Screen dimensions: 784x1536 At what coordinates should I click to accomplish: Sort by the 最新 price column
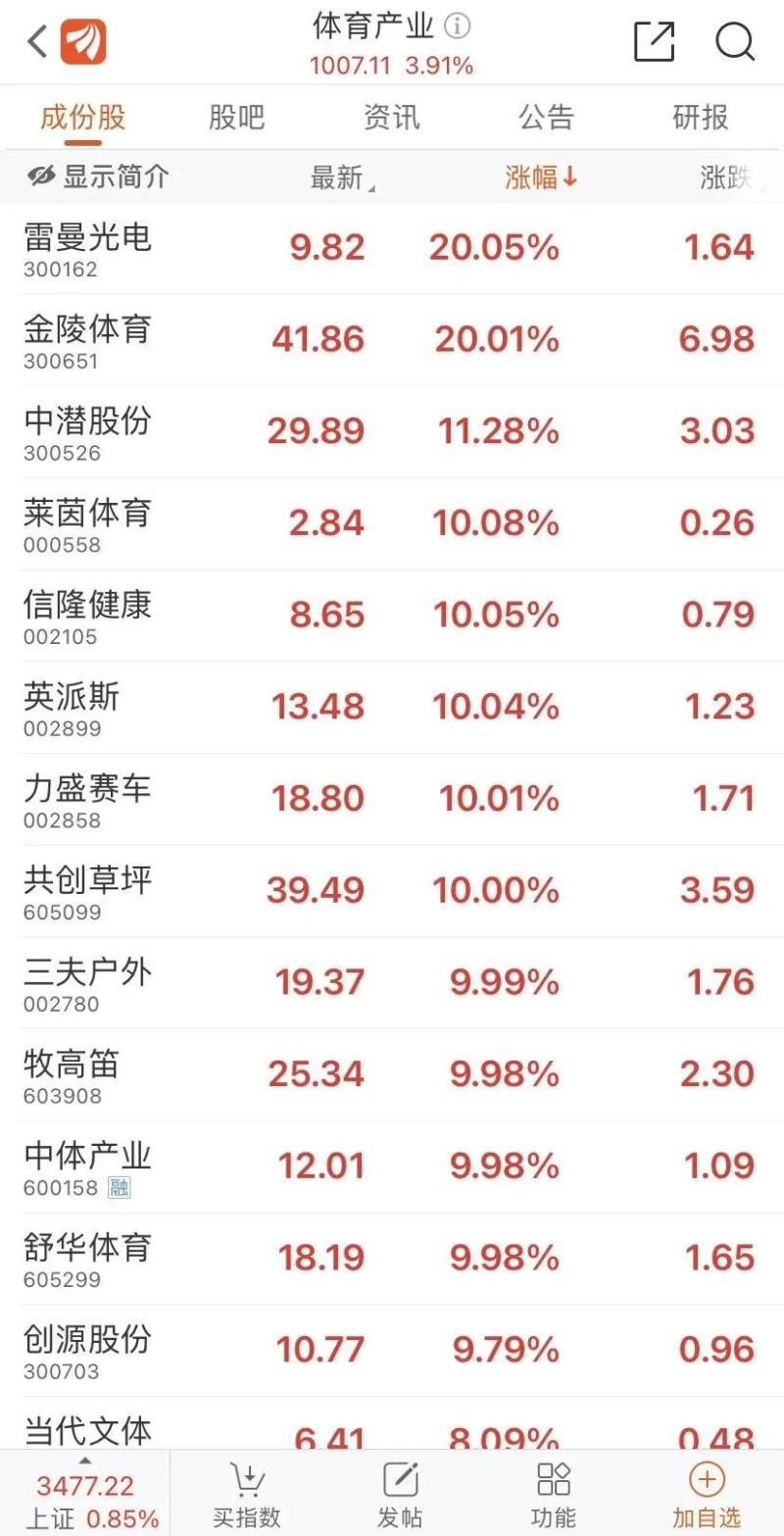[x=342, y=177]
